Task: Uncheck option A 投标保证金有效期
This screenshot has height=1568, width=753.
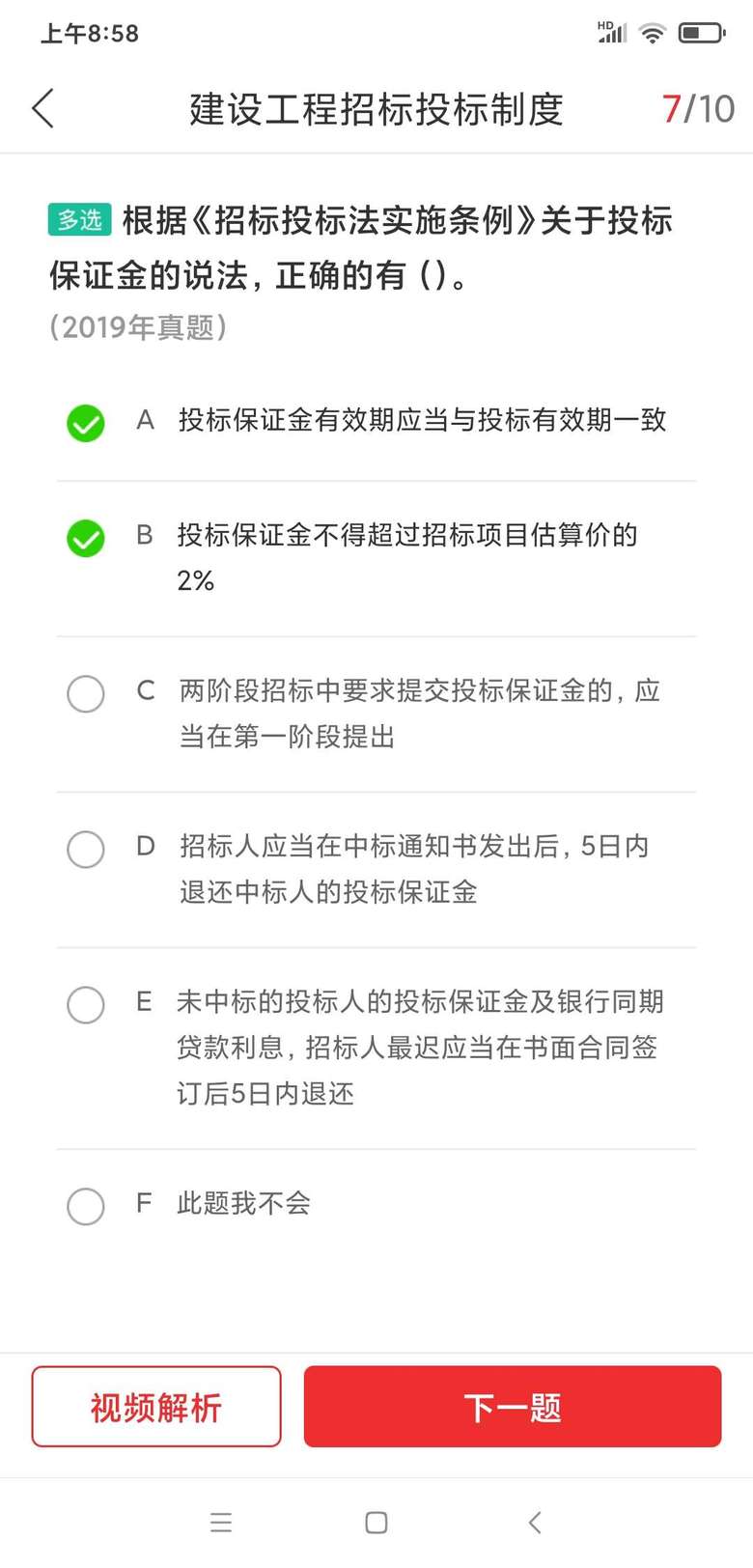Action: (86, 422)
